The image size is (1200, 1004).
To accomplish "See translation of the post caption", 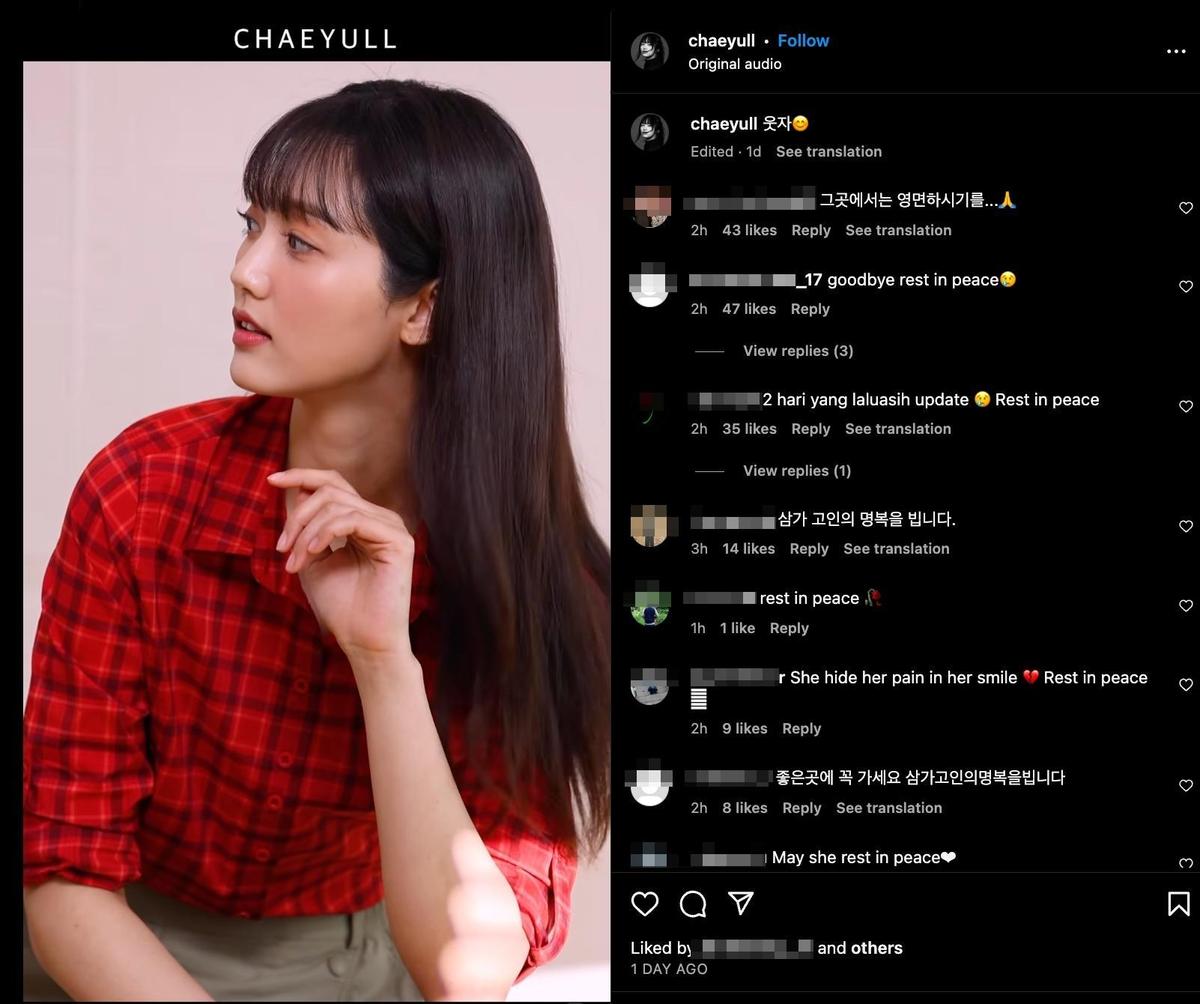I will click(x=828, y=152).
